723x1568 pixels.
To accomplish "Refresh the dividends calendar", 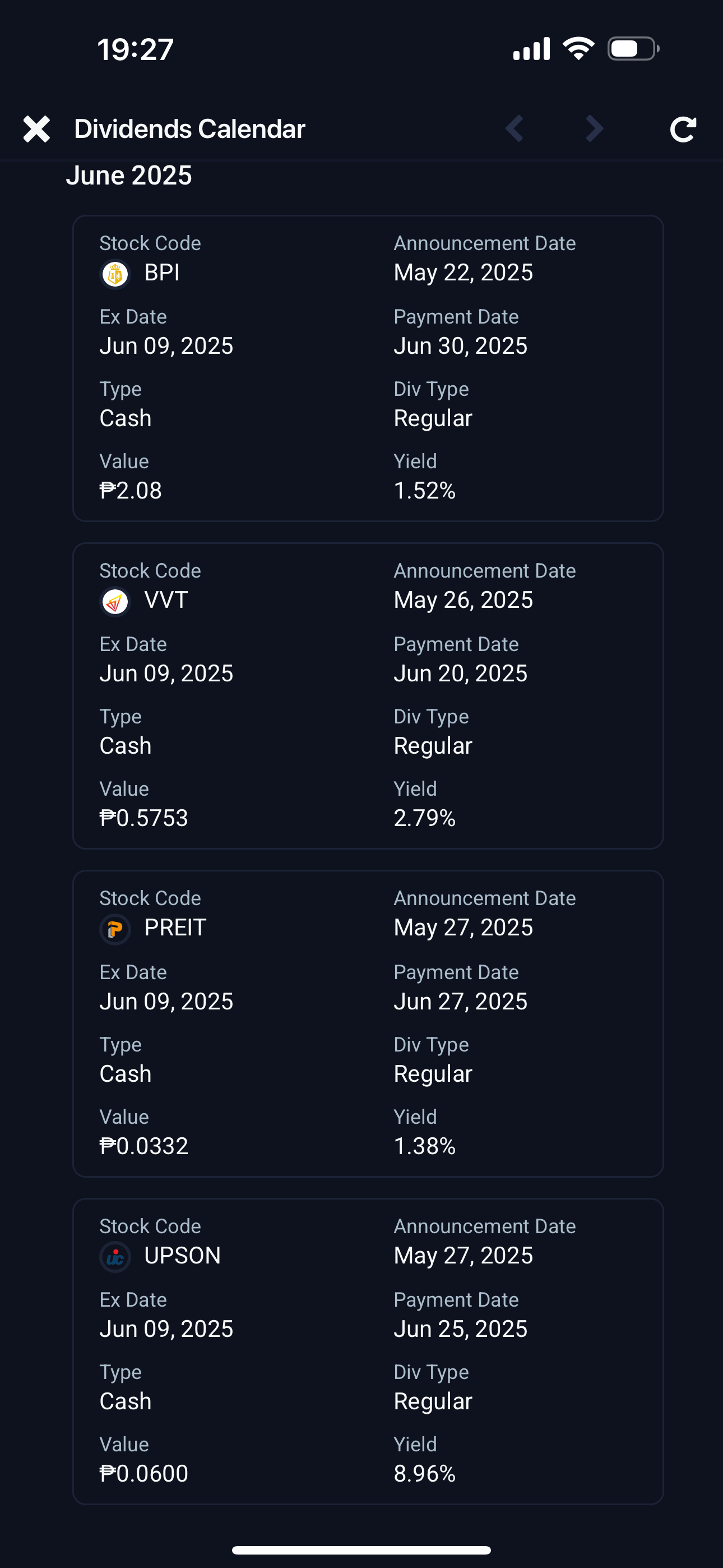I will point(683,129).
